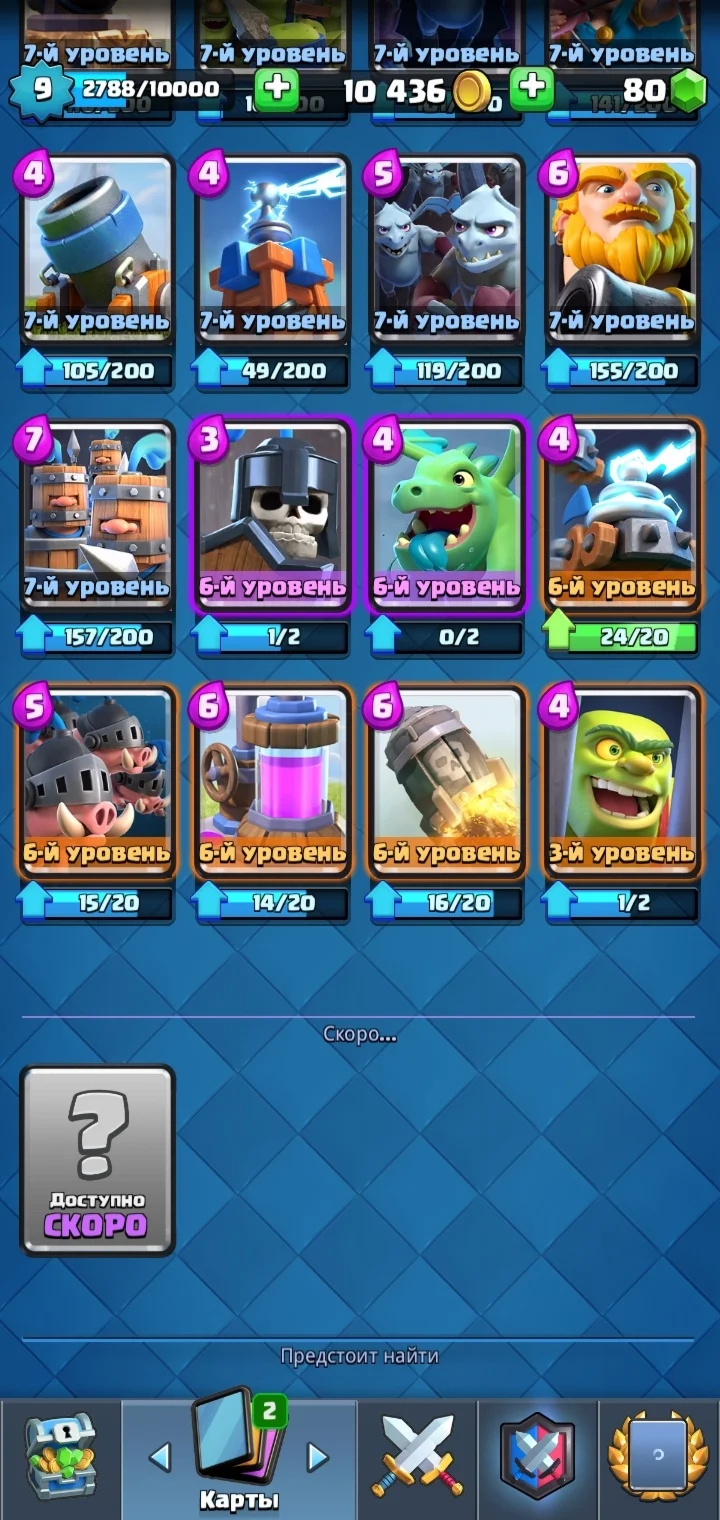
Task: Open the Royal Recruits card
Action: (97, 515)
